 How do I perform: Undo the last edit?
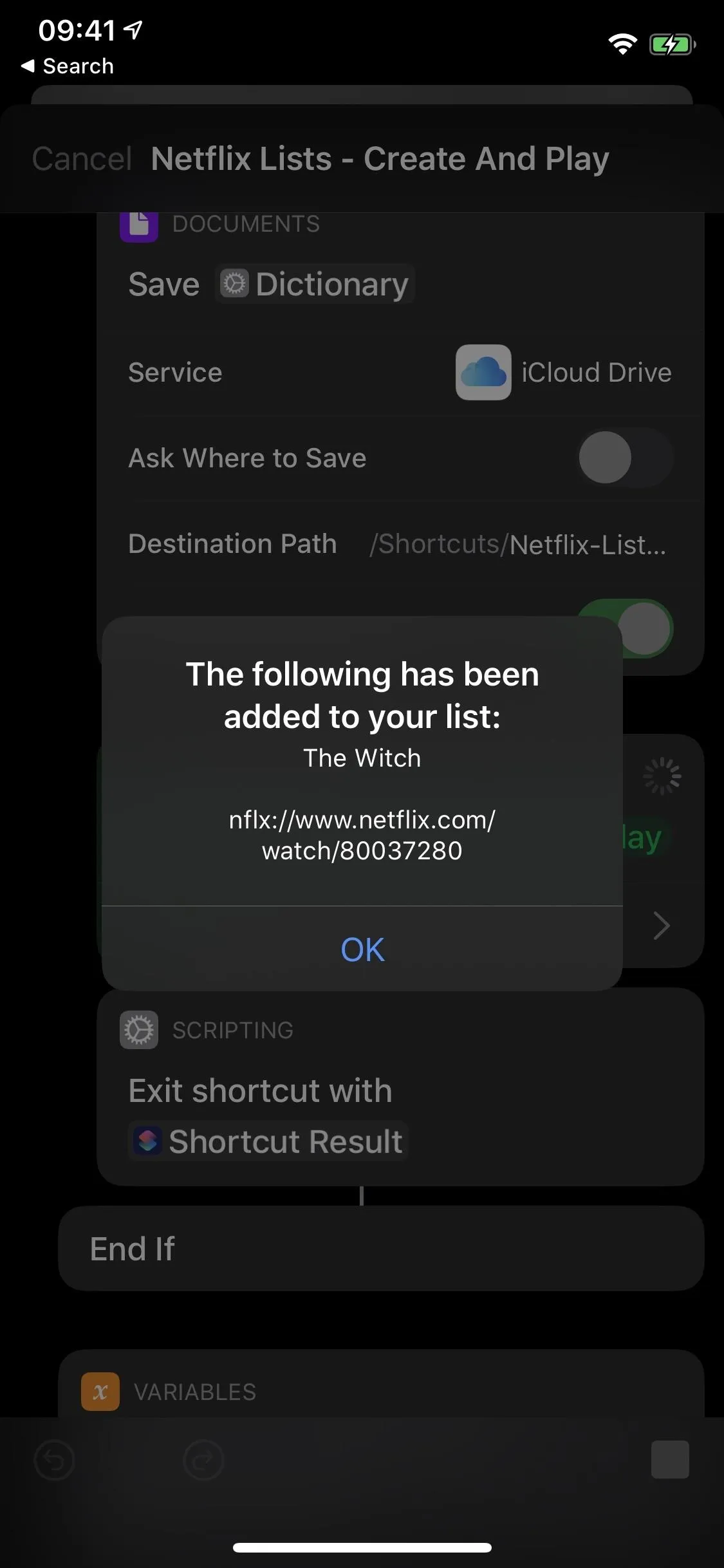(54, 1460)
